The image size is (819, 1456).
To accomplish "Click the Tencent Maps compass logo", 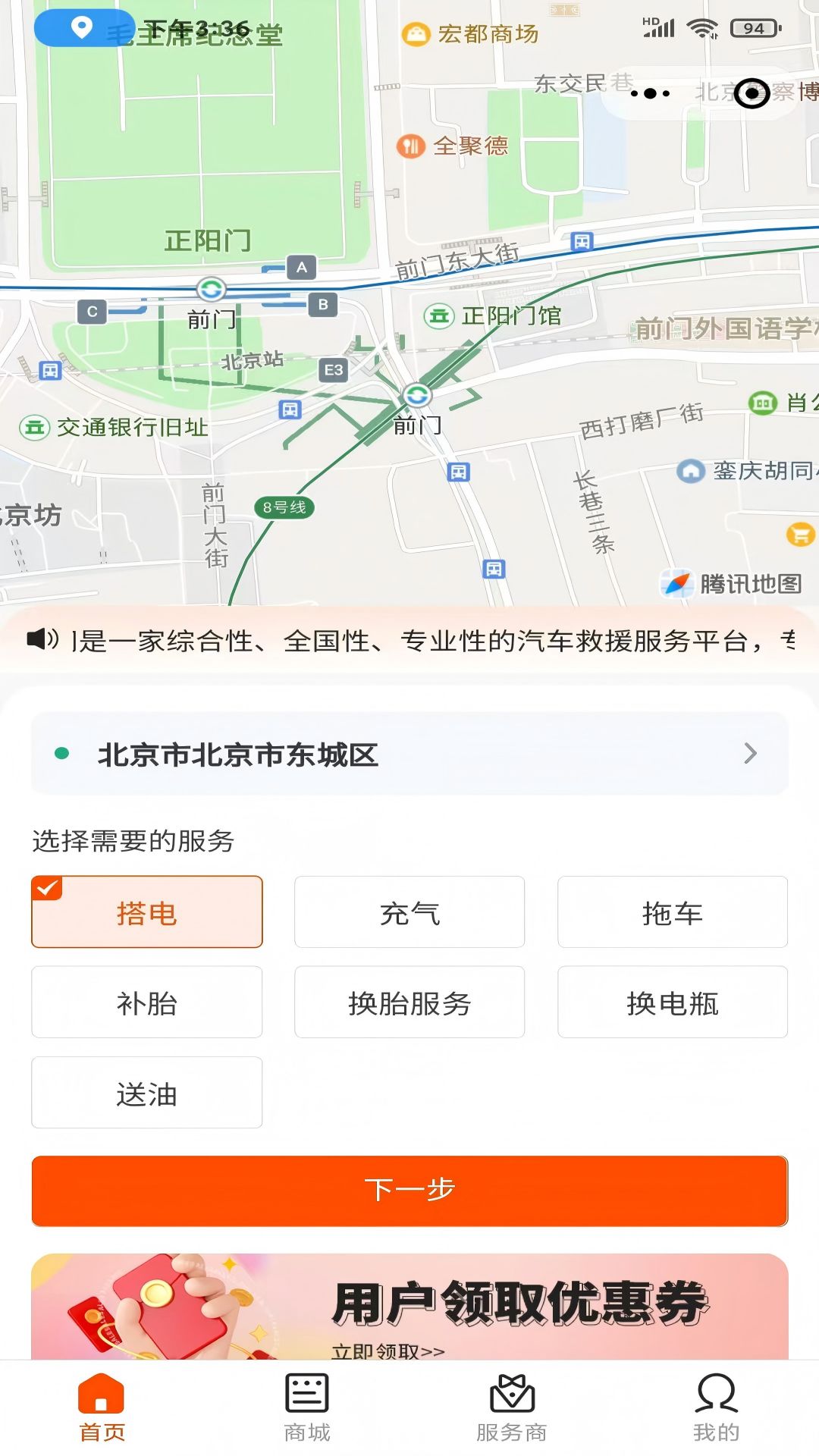I will 677,582.
